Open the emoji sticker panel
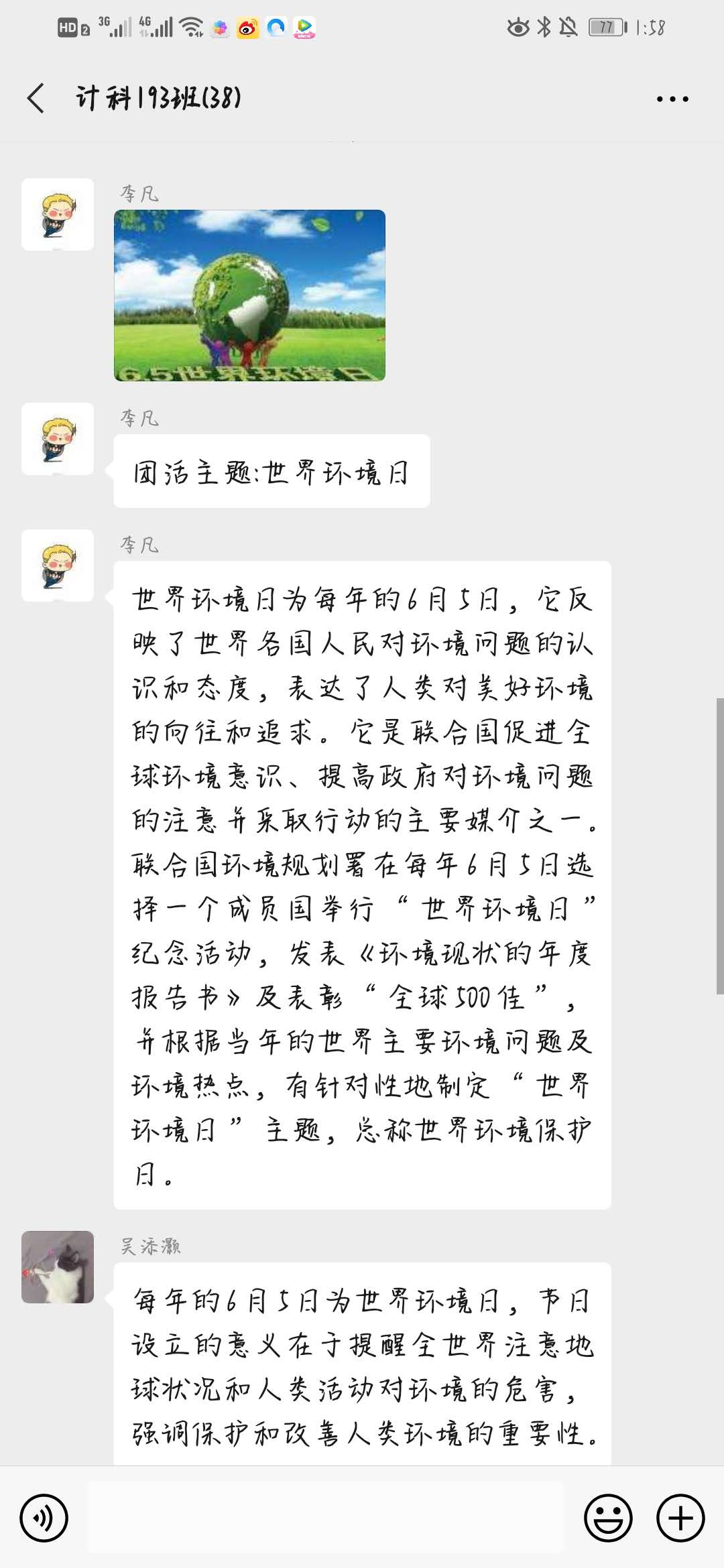This screenshot has width=724, height=1568. click(x=608, y=1518)
